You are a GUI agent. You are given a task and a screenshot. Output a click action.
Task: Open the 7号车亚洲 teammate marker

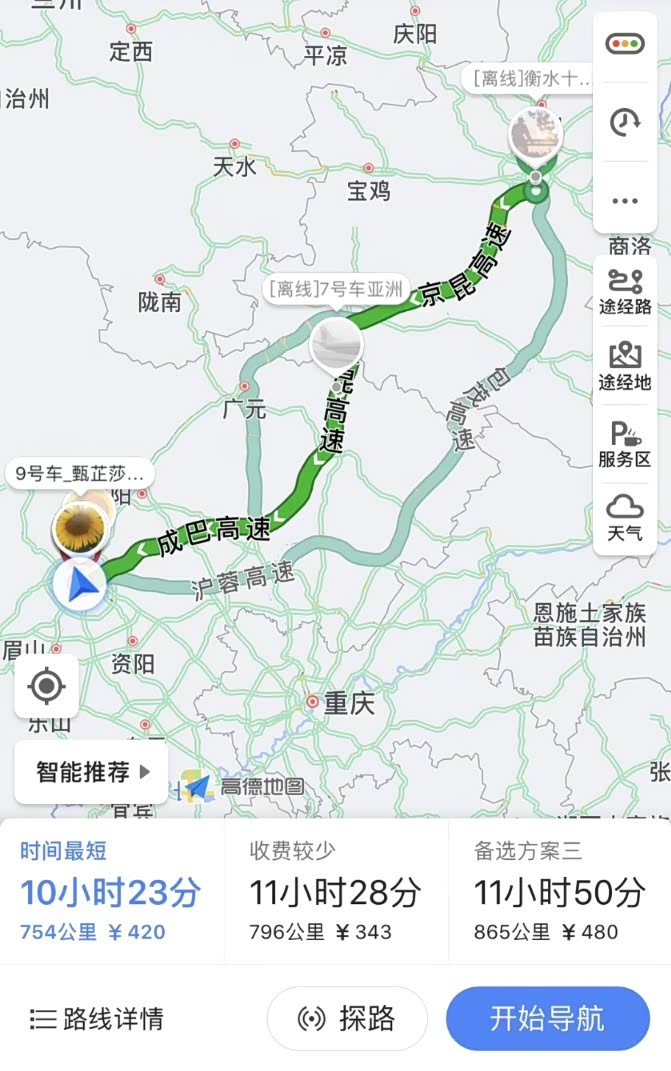336,343
